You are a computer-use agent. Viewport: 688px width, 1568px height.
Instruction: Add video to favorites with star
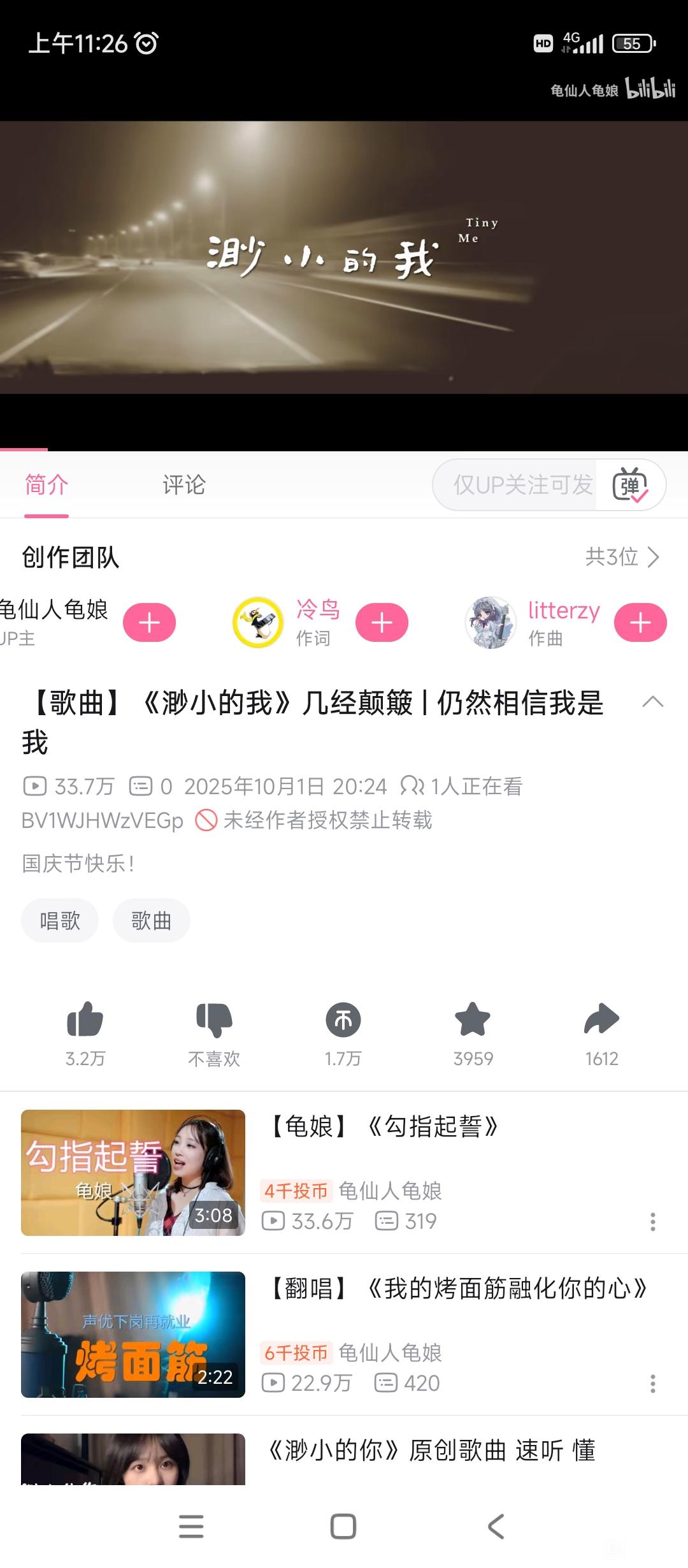473,1020
